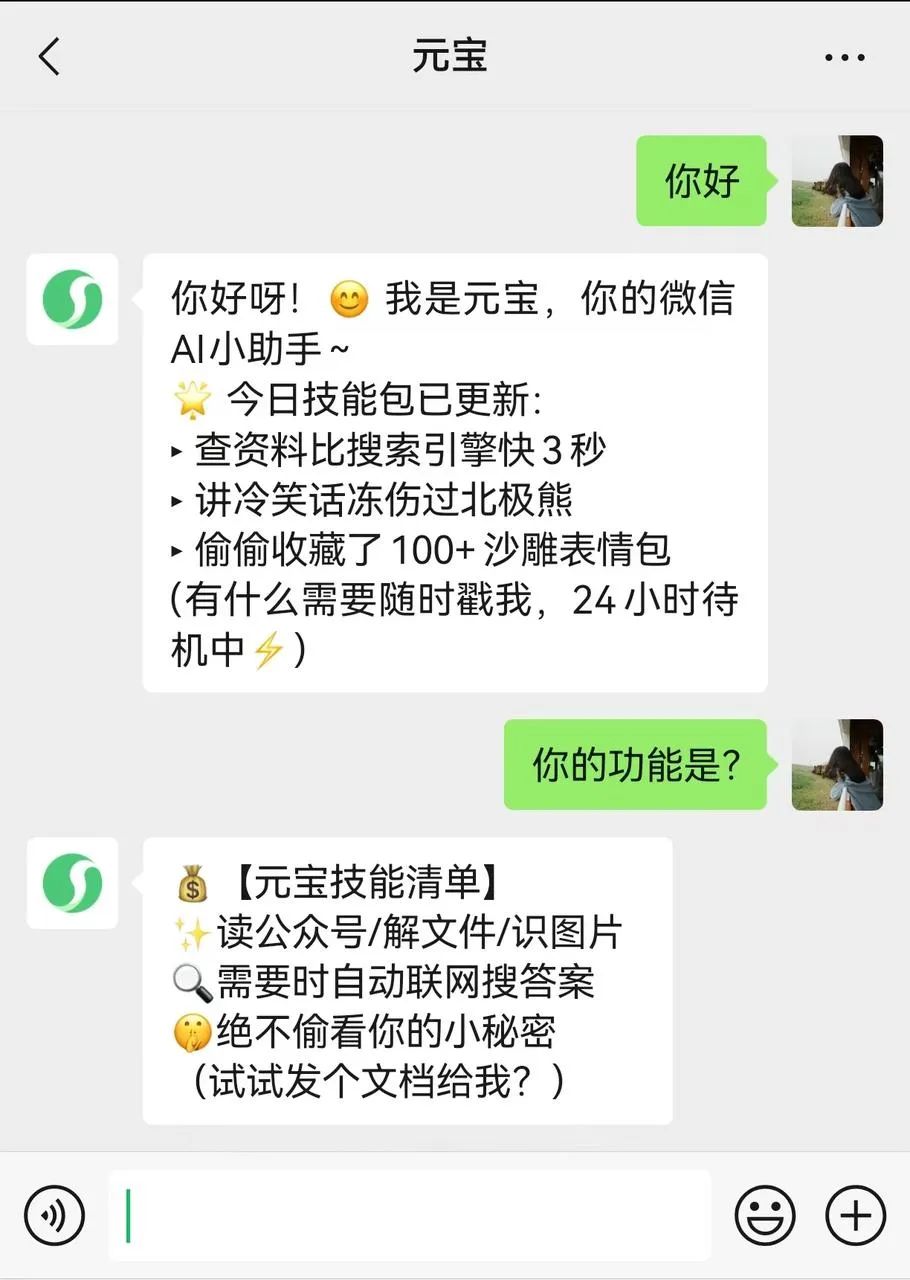Focus the message text field

(409, 1216)
